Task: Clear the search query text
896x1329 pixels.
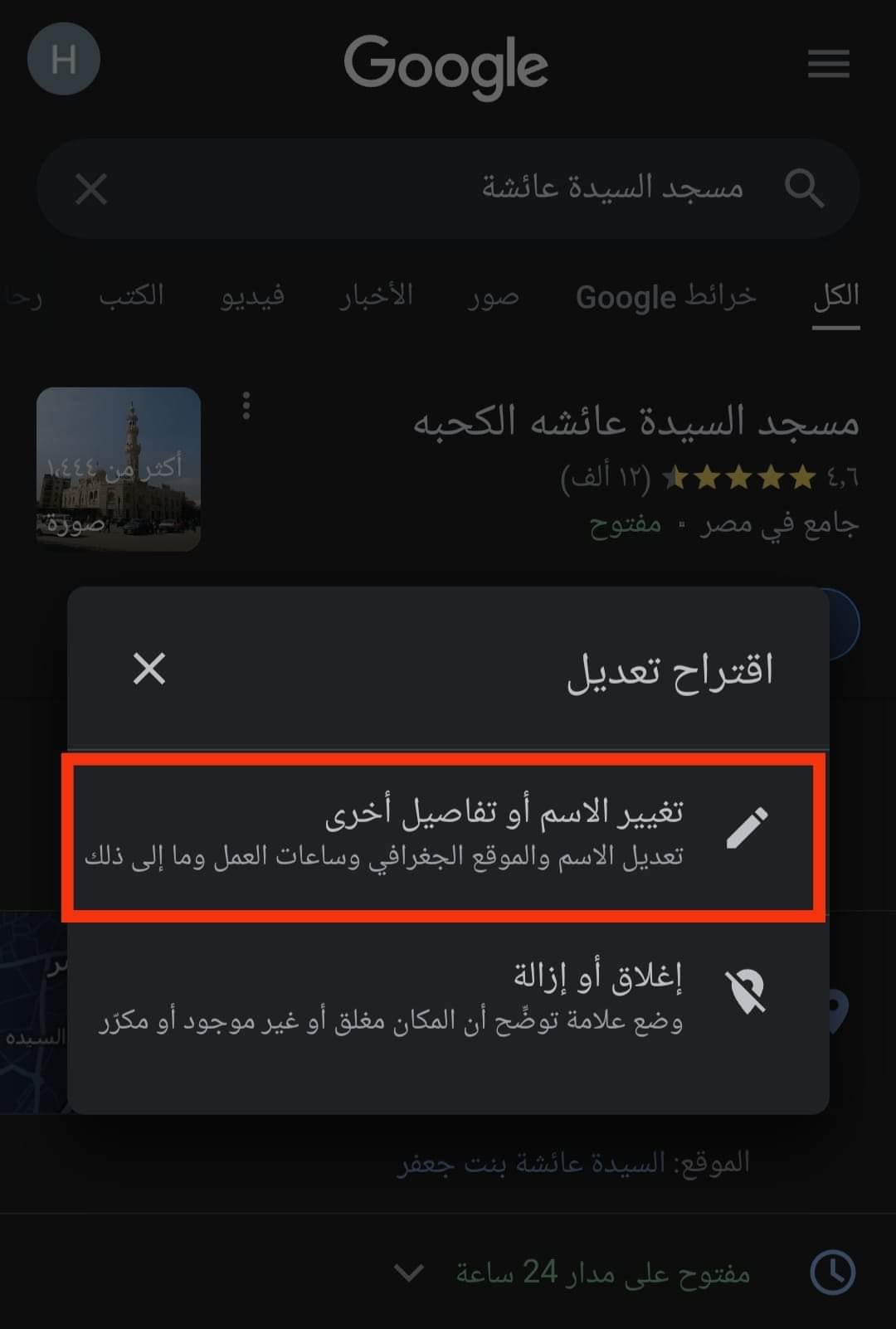Action: click(91, 189)
